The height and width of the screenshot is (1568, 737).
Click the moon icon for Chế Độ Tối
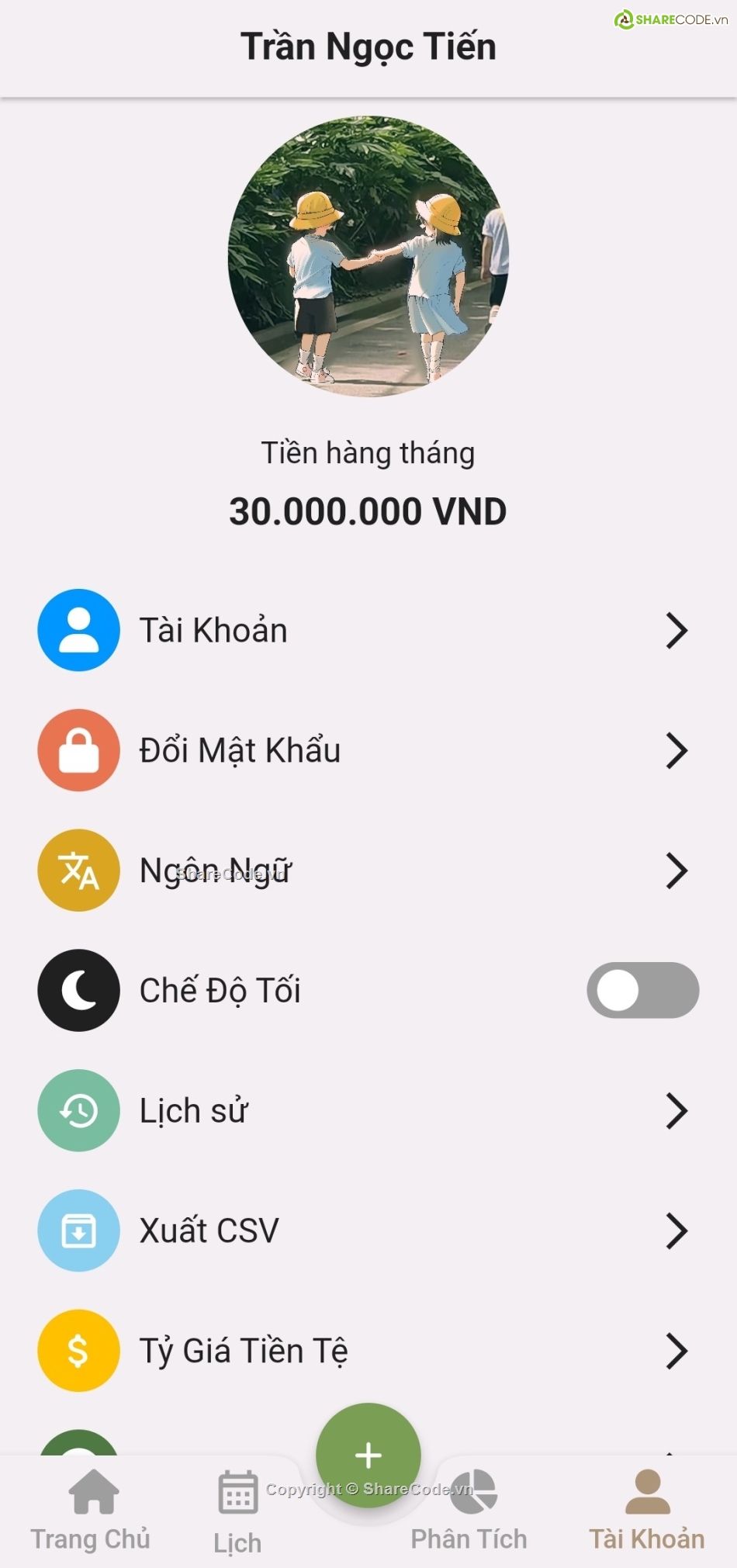point(78,990)
